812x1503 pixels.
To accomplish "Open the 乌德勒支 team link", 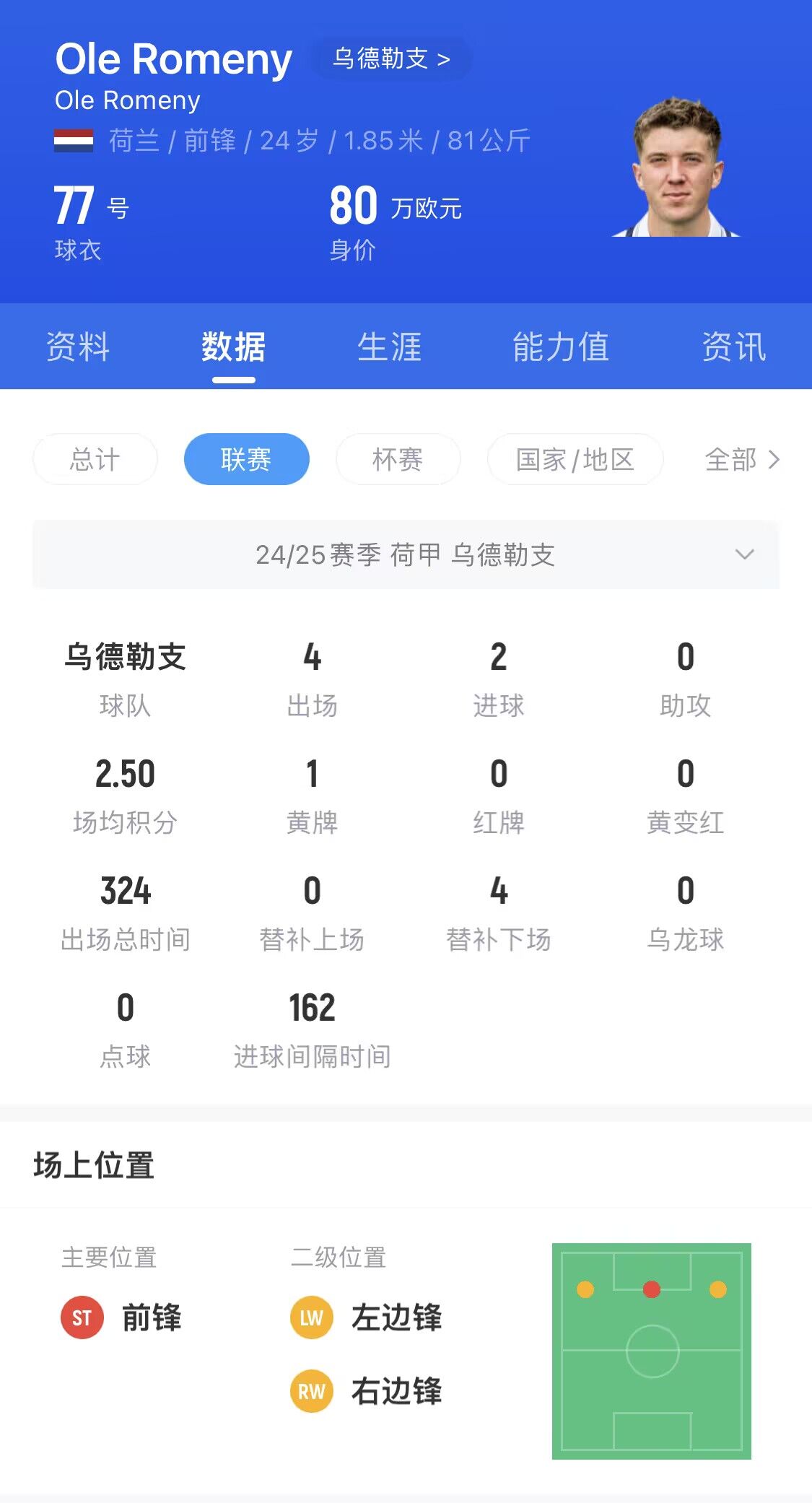I will point(390,58).
